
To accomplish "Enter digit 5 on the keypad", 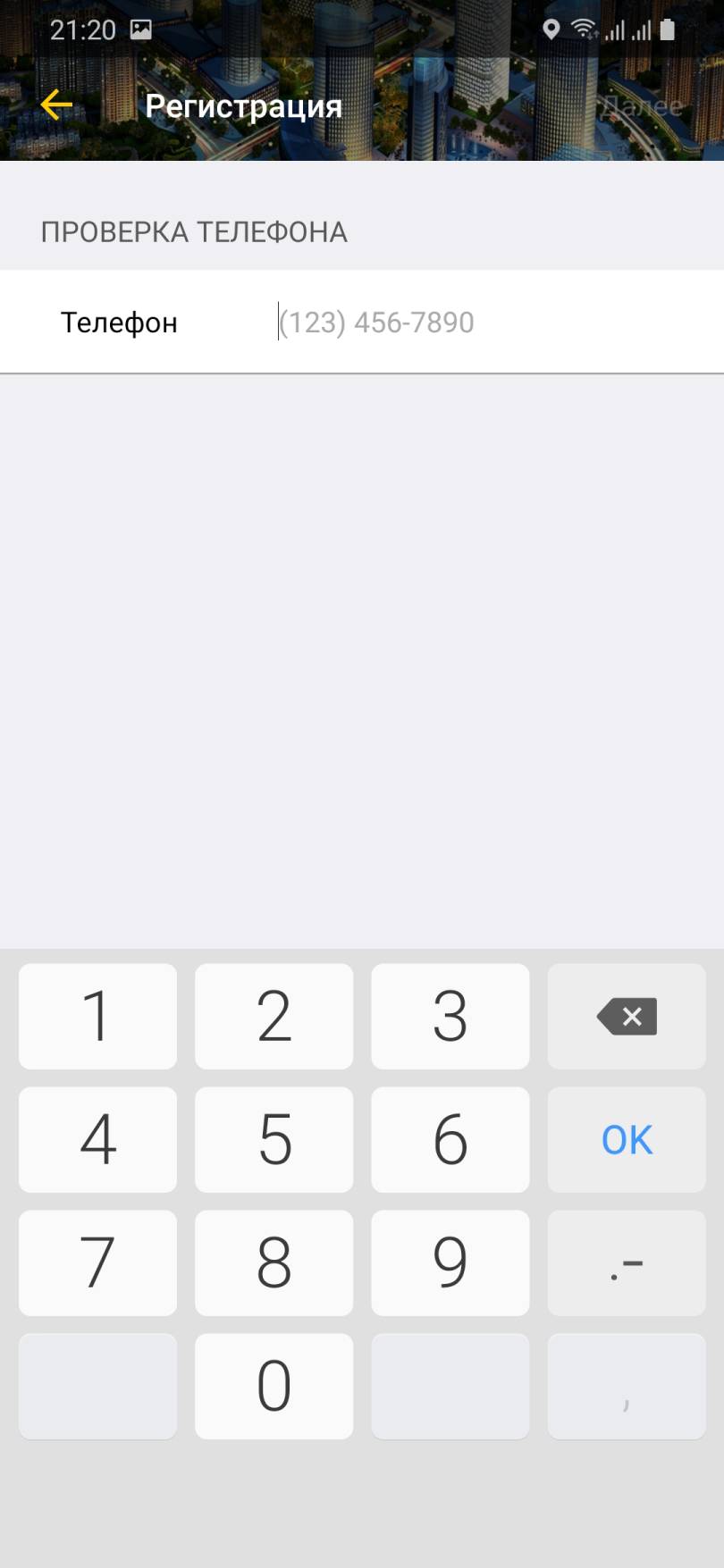I will (x=274, y=1139).
